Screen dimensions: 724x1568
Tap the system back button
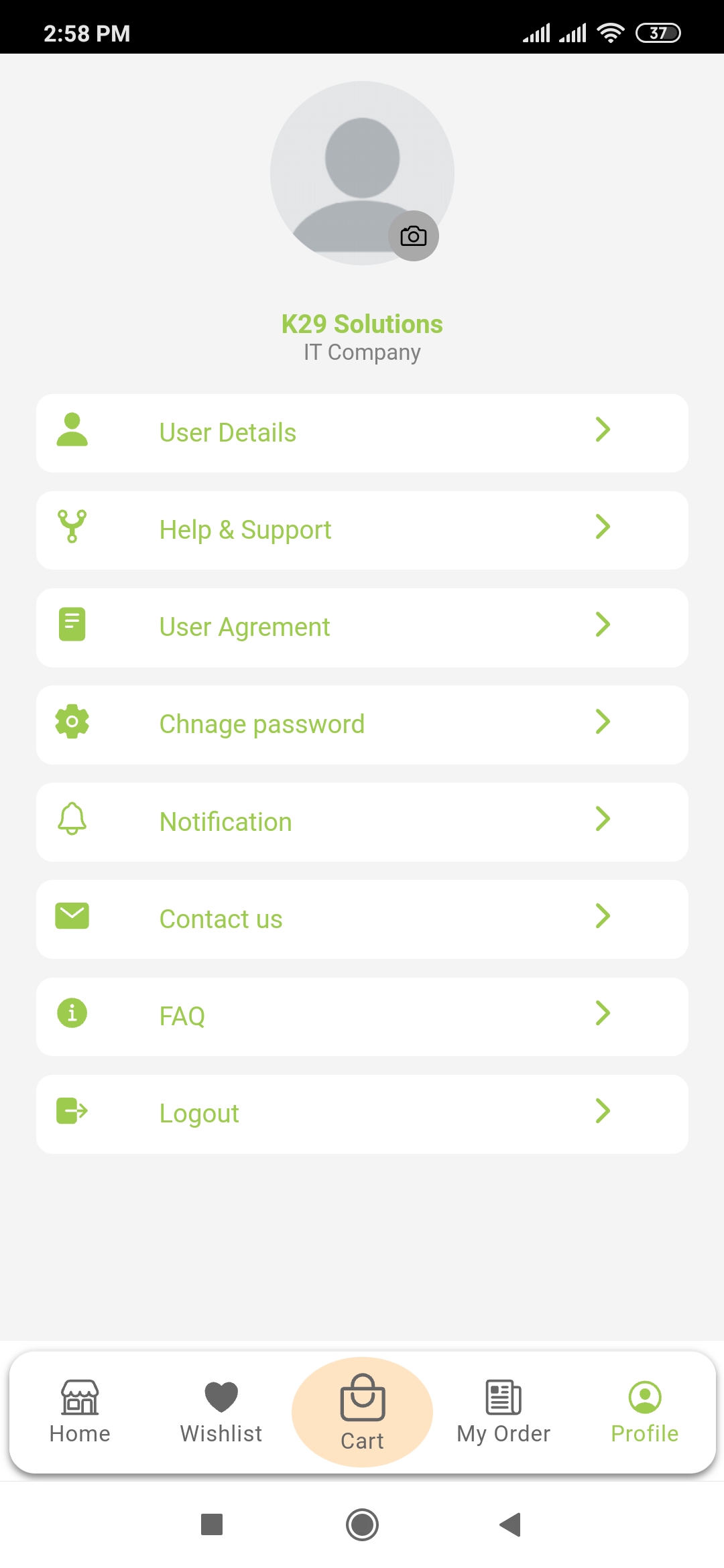[511, 1524]
